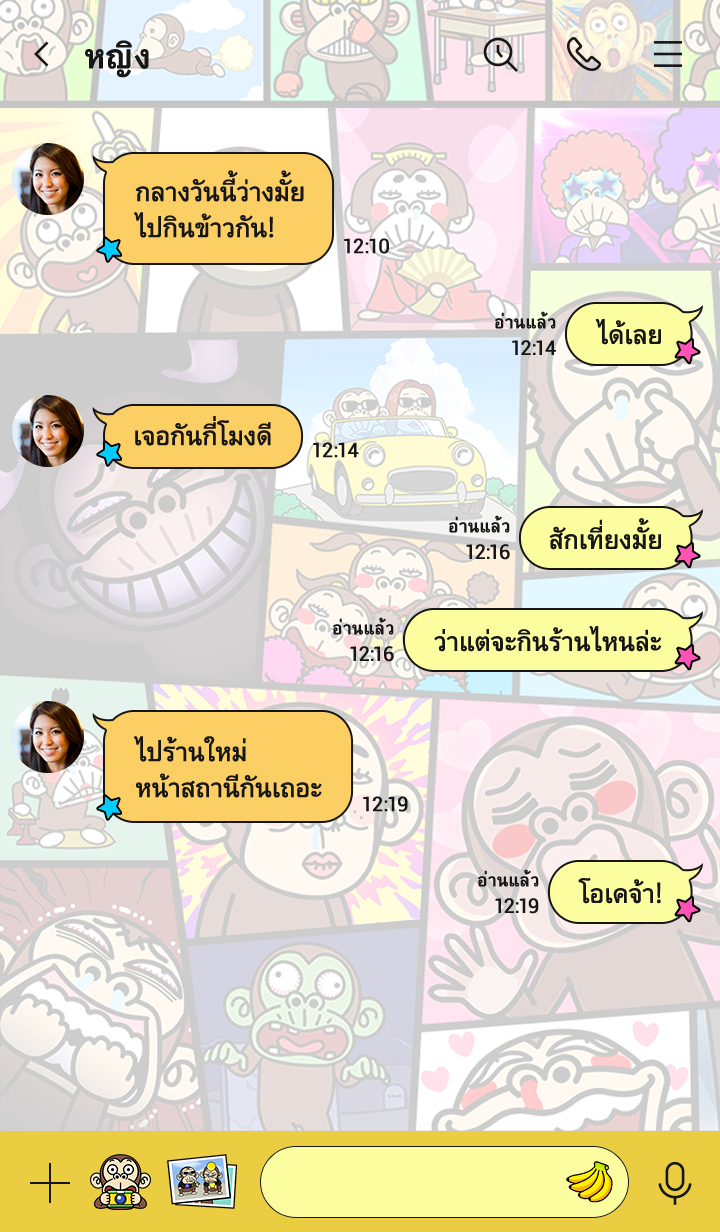This screenshot has width=720, height=1232.
Task: Search within this chat
Action: tap(500, 54)
